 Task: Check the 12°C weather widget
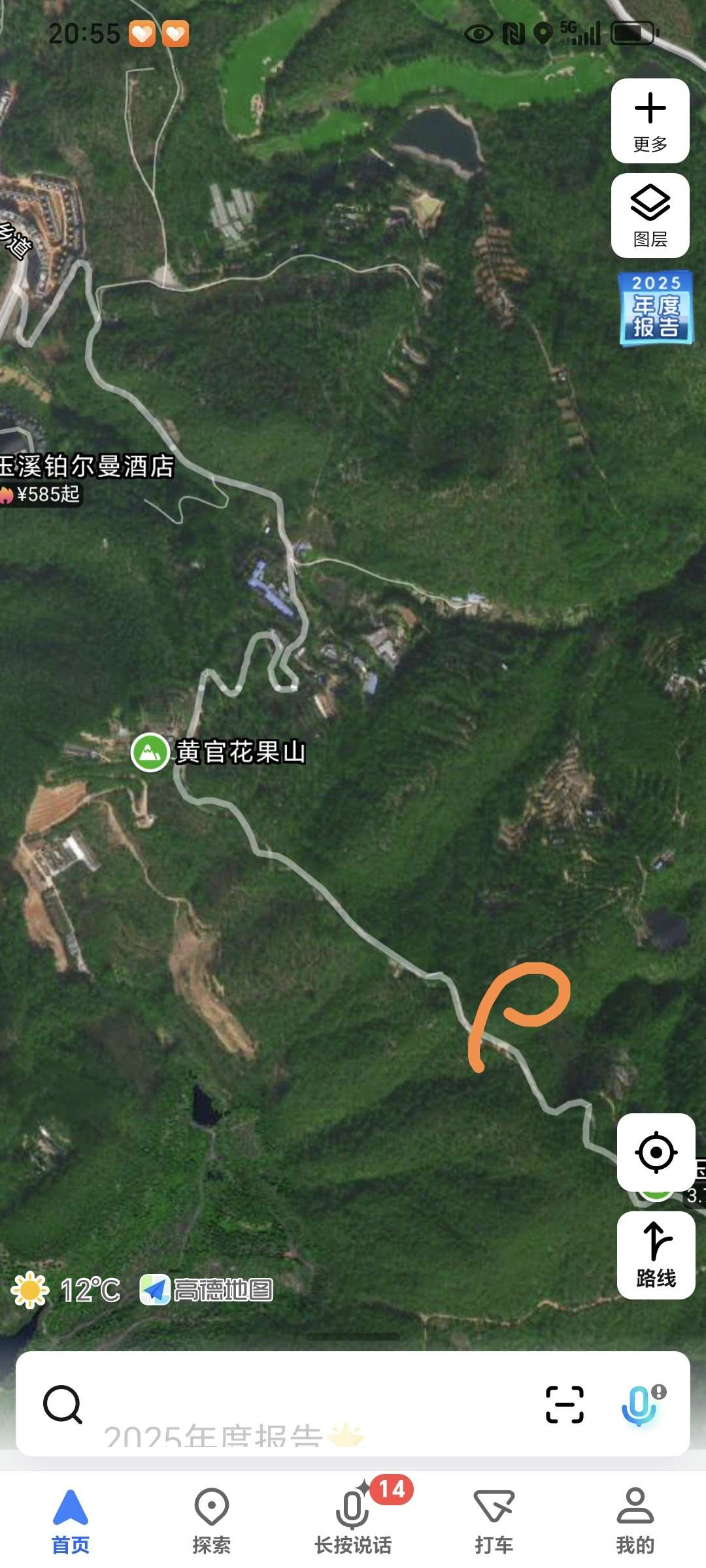67,1290
